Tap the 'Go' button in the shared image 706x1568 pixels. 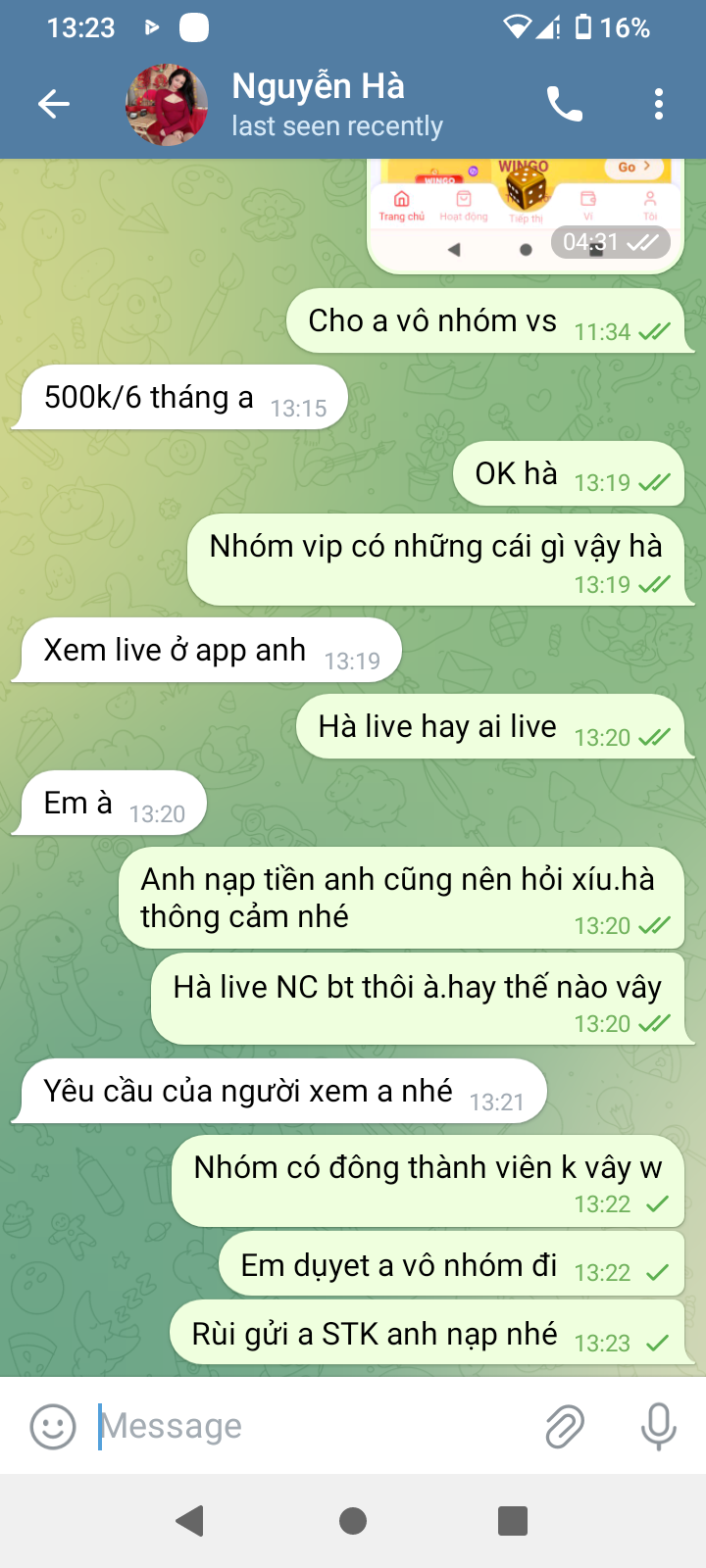coord(632,167)
